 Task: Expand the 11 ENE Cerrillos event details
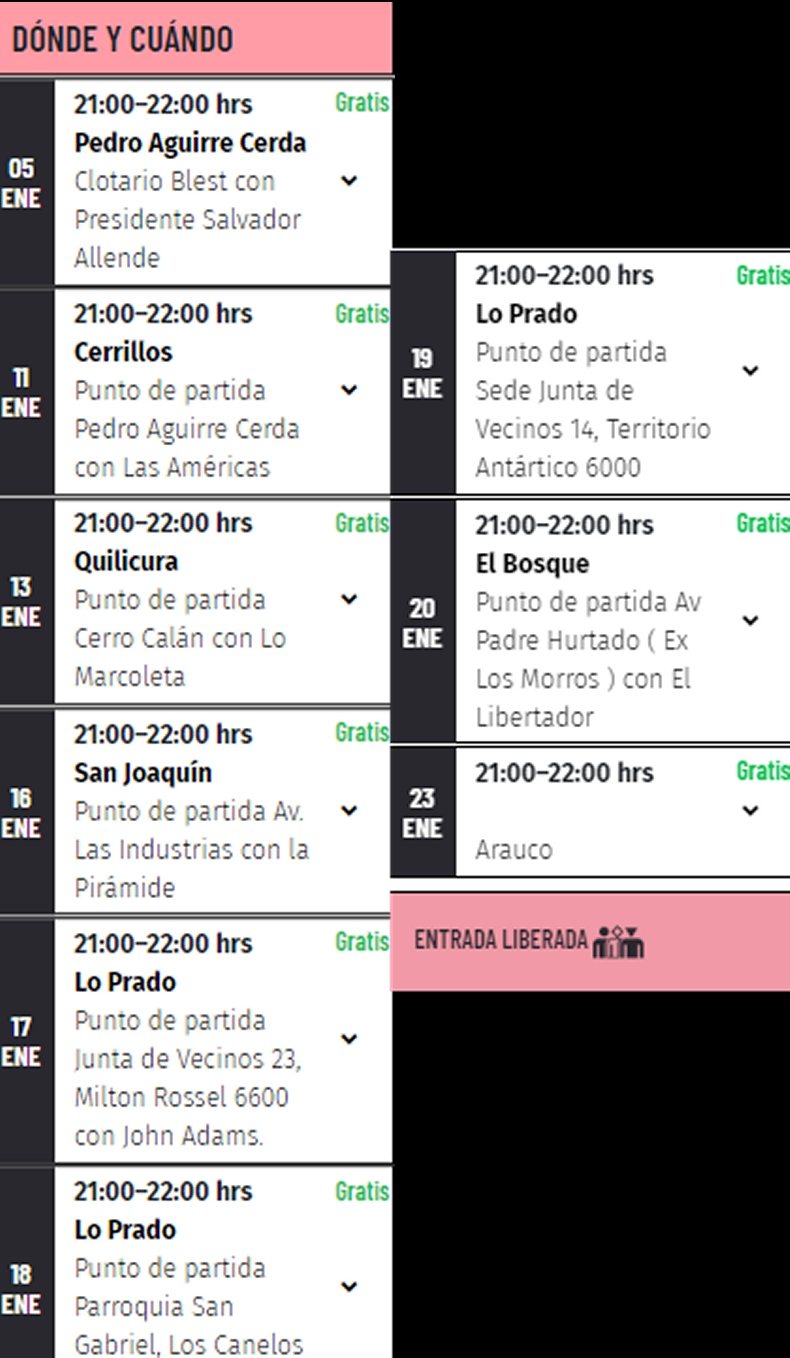(349, 390)
